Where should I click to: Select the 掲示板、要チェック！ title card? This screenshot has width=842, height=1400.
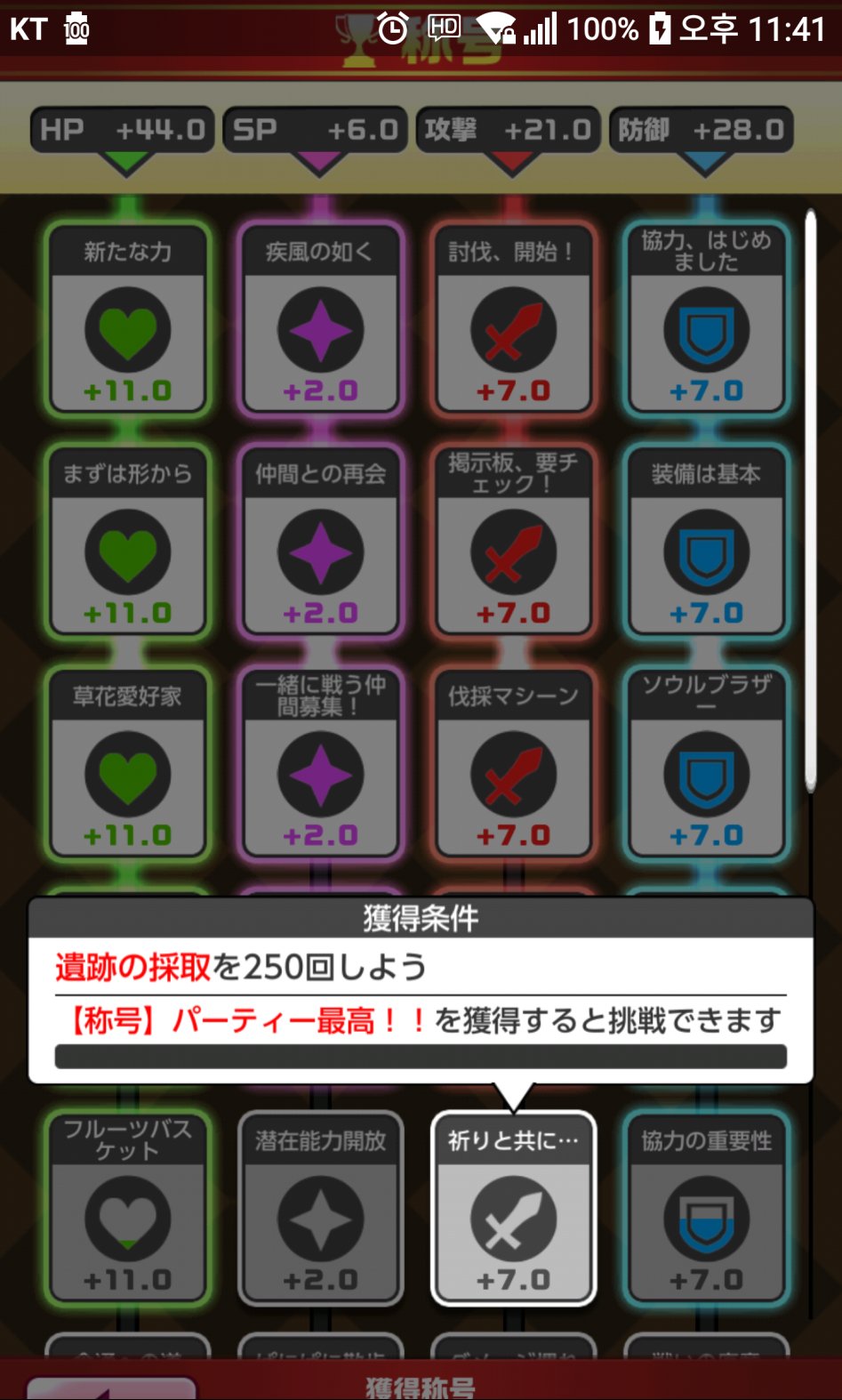tap(514, 543)
